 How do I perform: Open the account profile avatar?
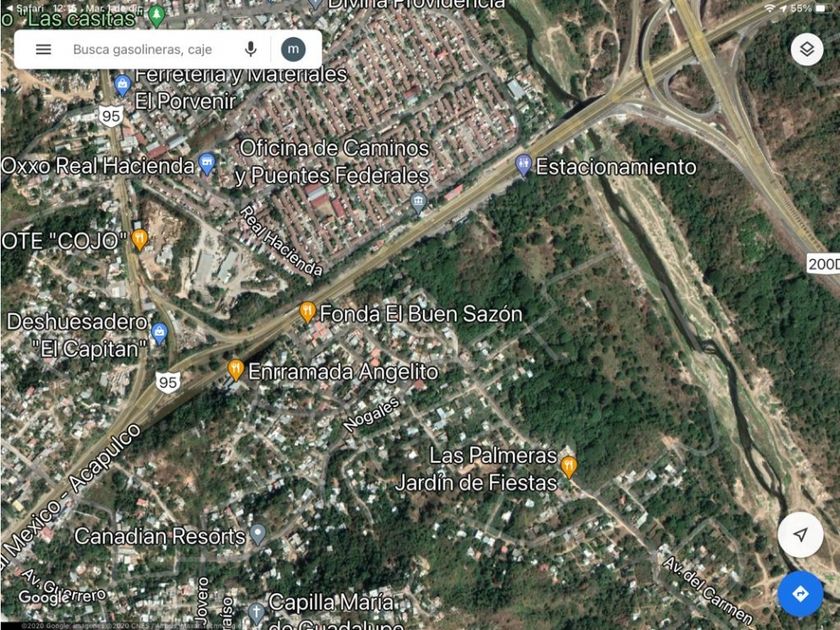click(x=293, y=49)
